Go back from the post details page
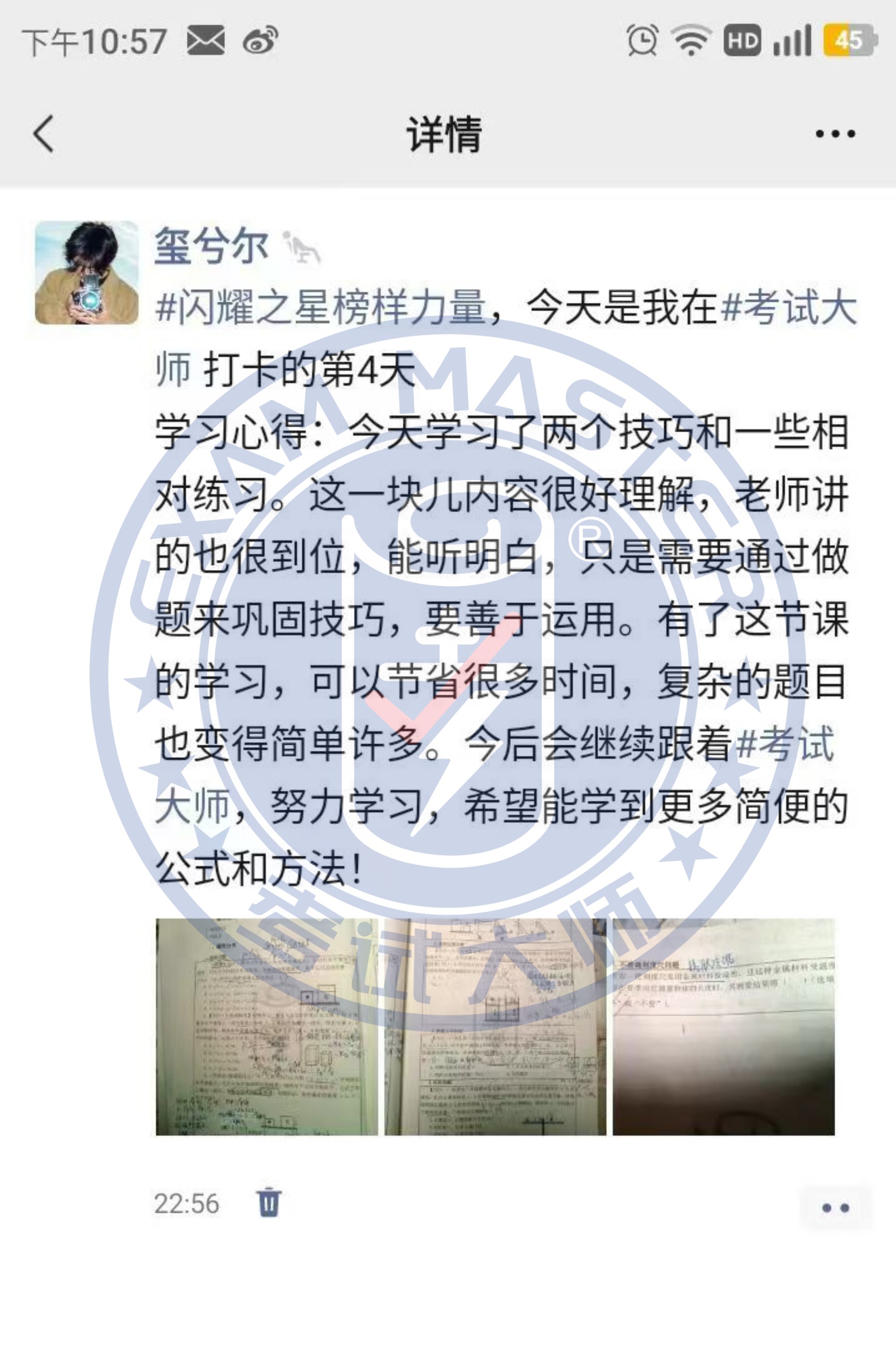 [x=43, y=134]
